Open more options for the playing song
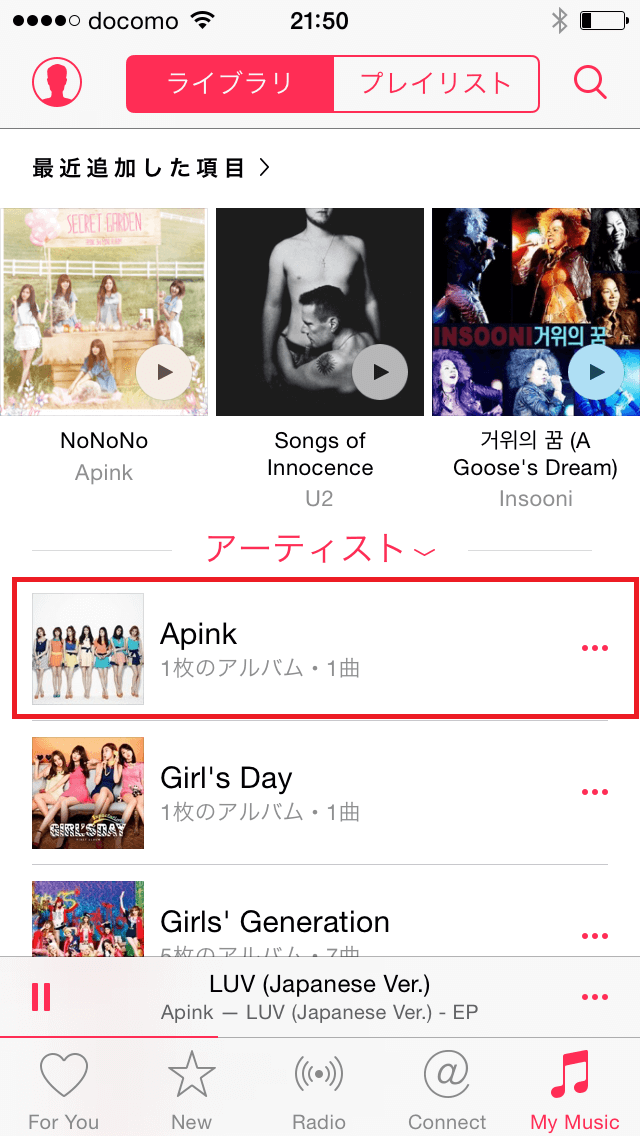Screen dimensions: 640x1136 [x=594, y=996]
